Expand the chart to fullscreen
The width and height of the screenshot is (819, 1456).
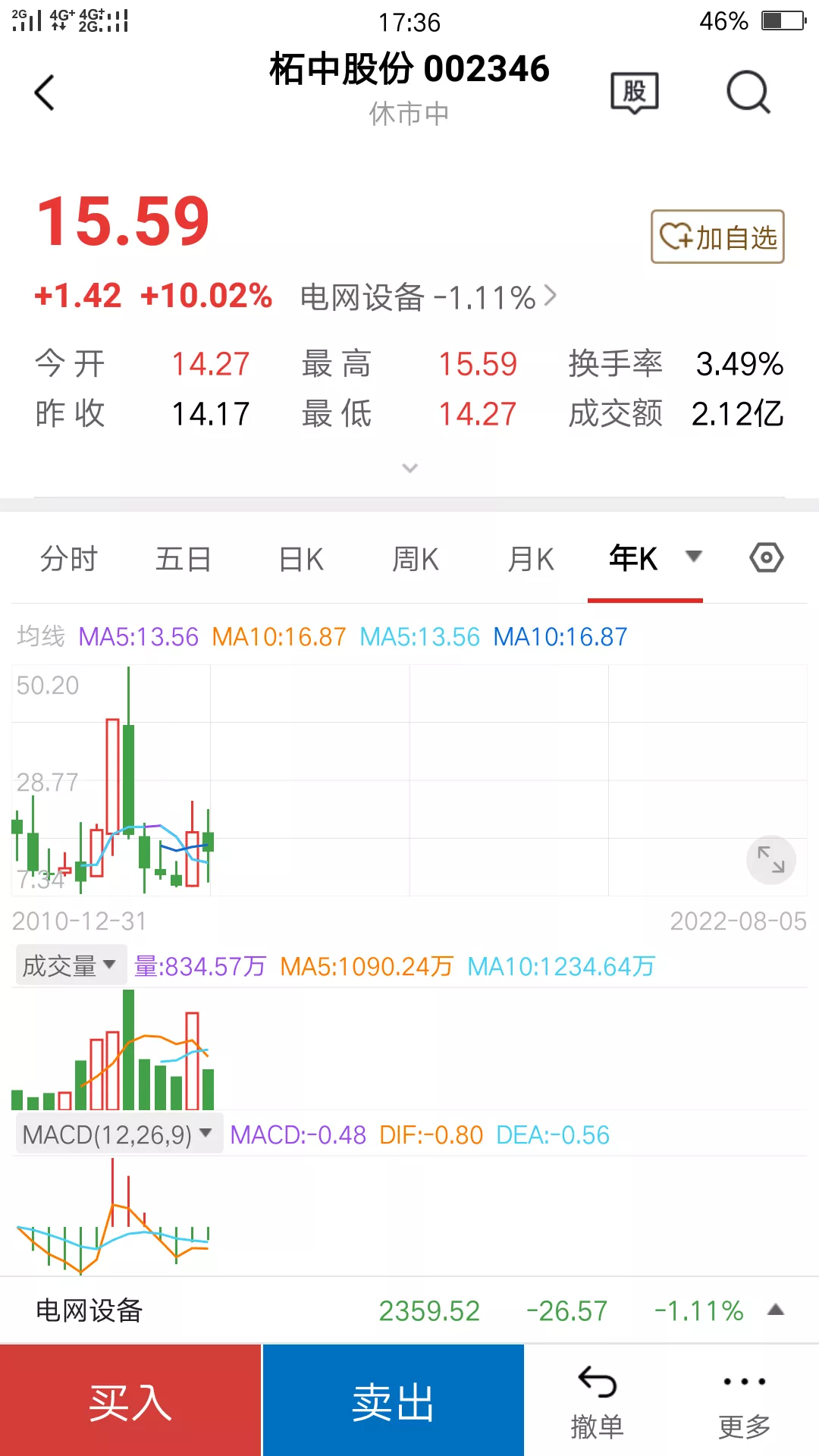point(771,860)
